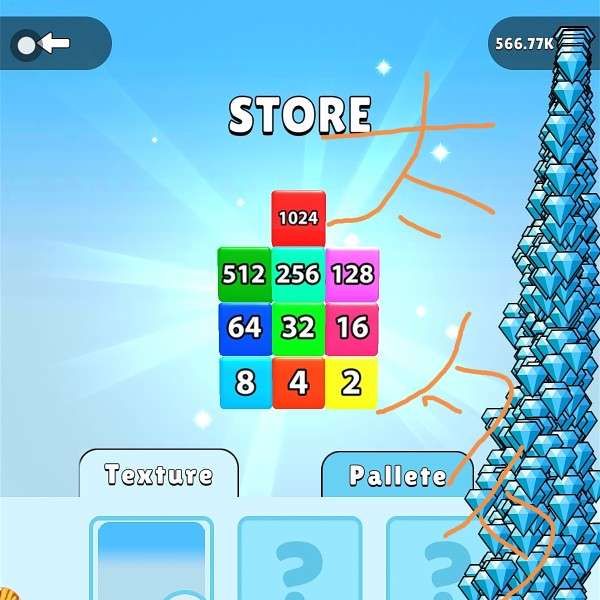Switch to the Pallete tab
This screenshot has width=600, height=600.
click(x=397, y=476)
